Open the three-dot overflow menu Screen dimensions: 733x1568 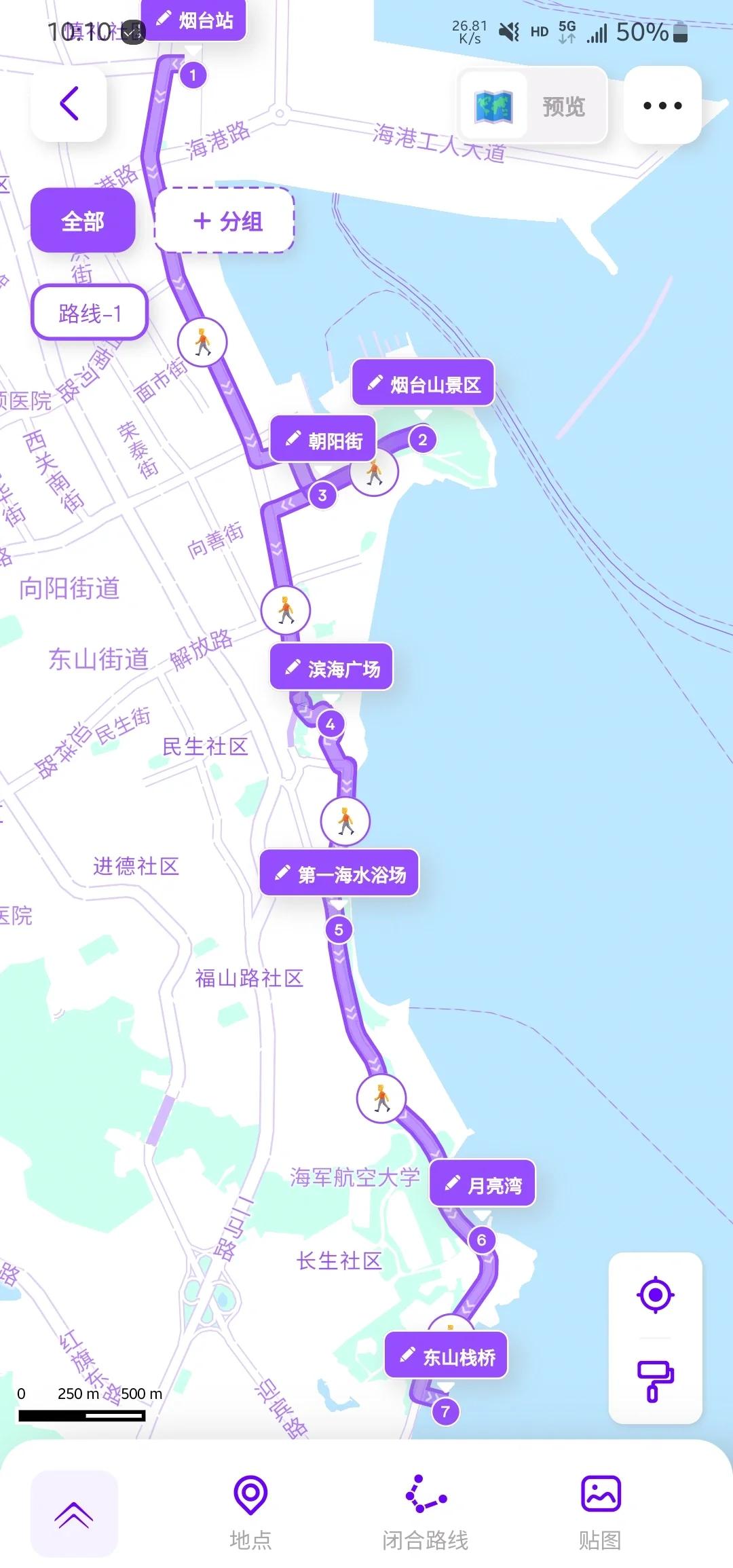tap(662, 106)
